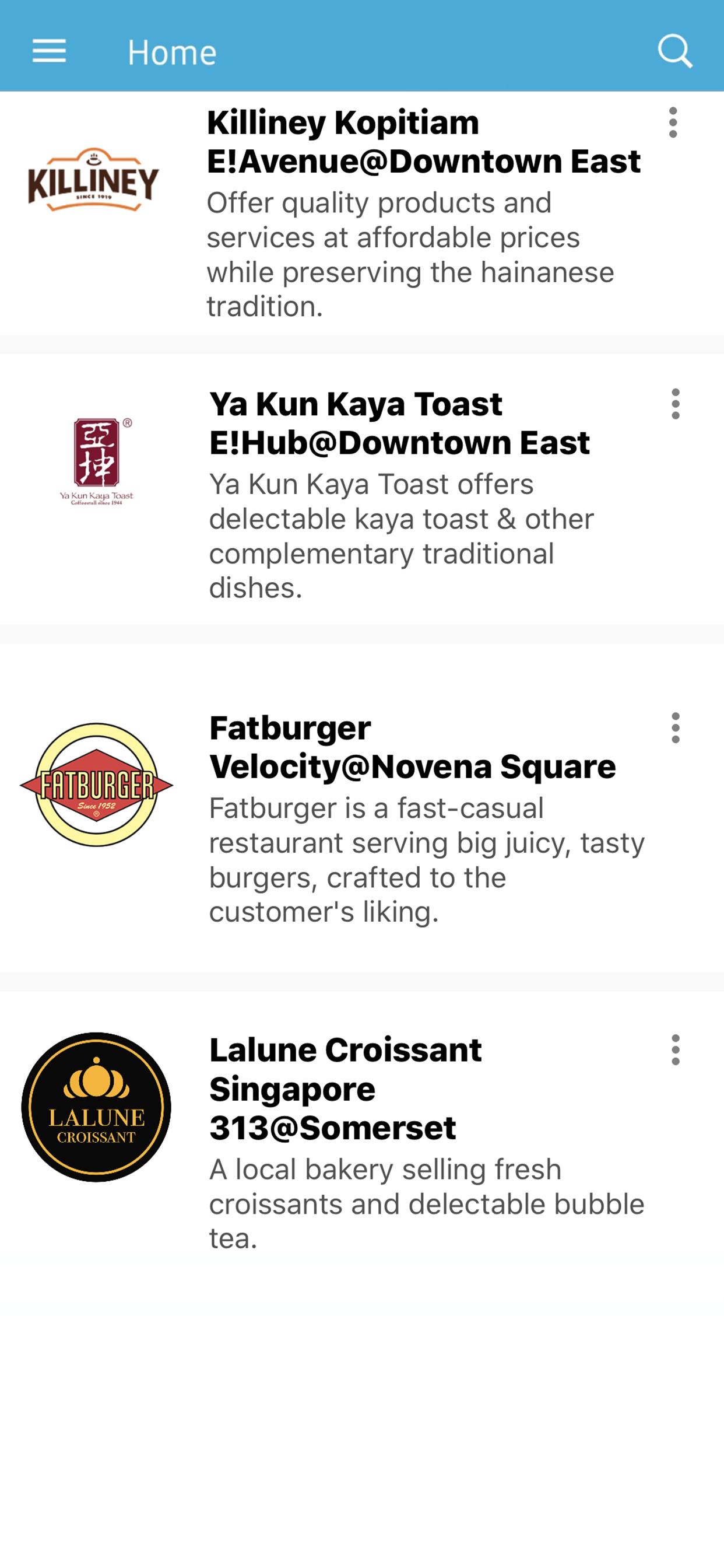The image size is (724, 1568).
Task: Open the hamburger navigation drawer
Action: pyautogui.click(x=50, y=51)
